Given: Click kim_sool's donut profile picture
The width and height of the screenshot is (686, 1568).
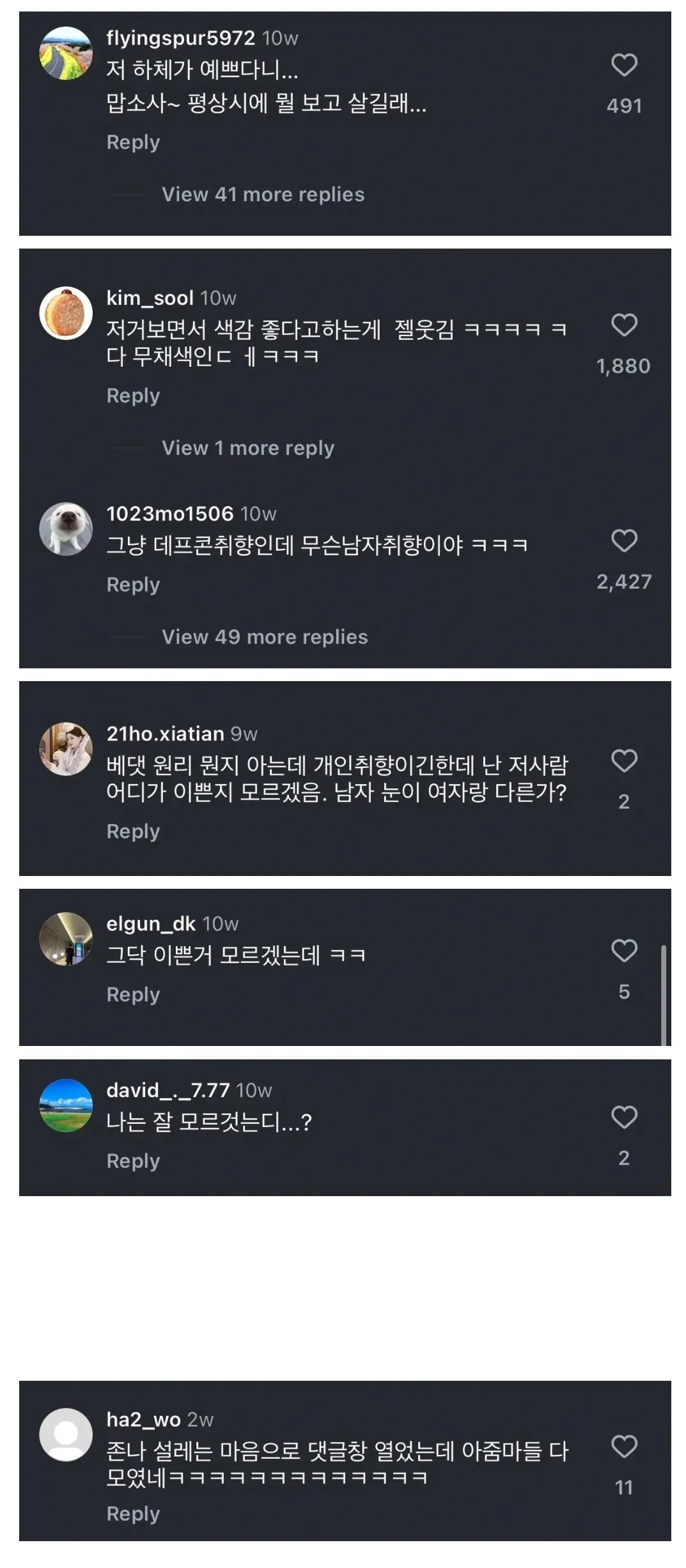Looking at the screenshot, I should (x=67, y=313).
